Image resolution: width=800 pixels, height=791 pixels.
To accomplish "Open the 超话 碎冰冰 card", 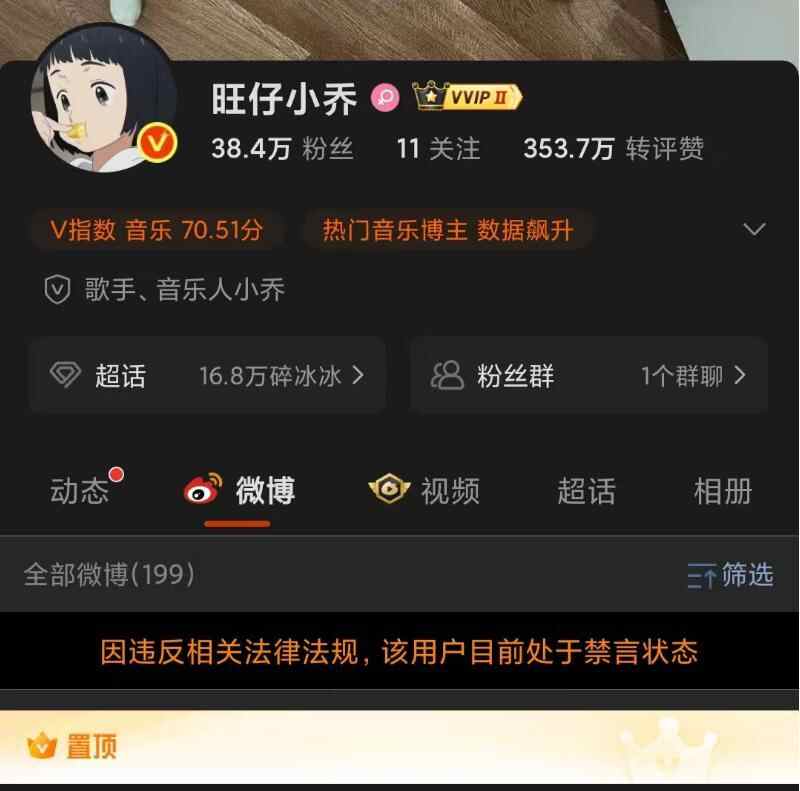I will (x=207, y=376).
